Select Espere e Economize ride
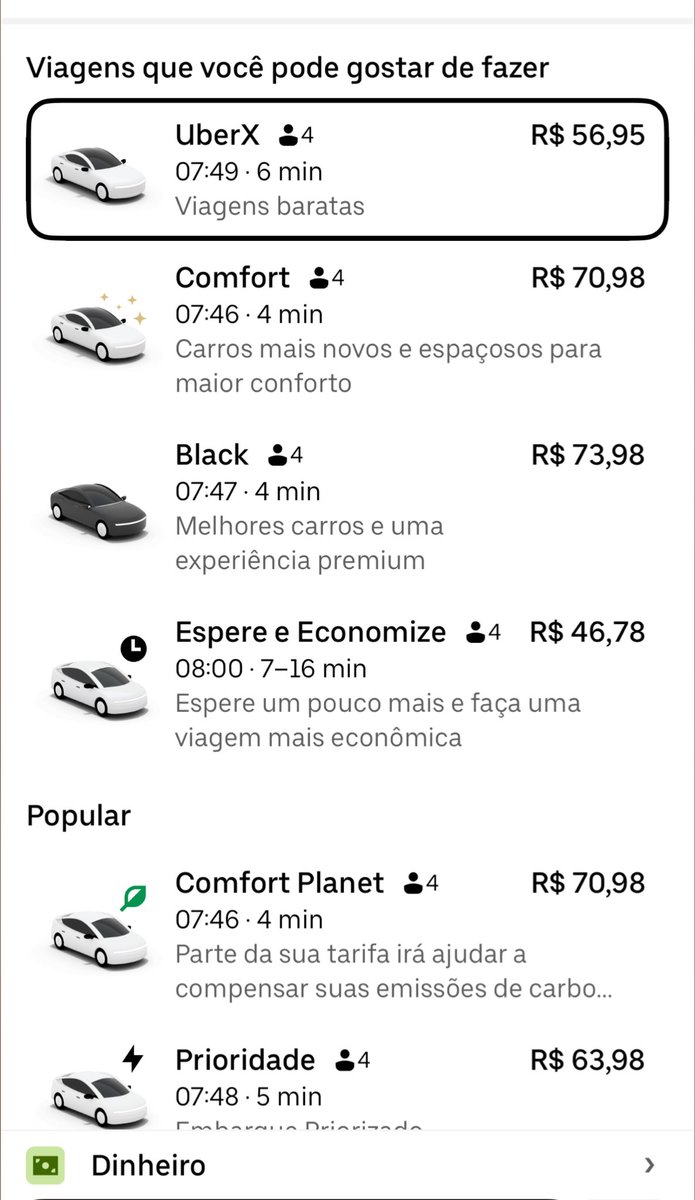The width and height of the screenshot is (695, 1200). click(x=346, y=684)
